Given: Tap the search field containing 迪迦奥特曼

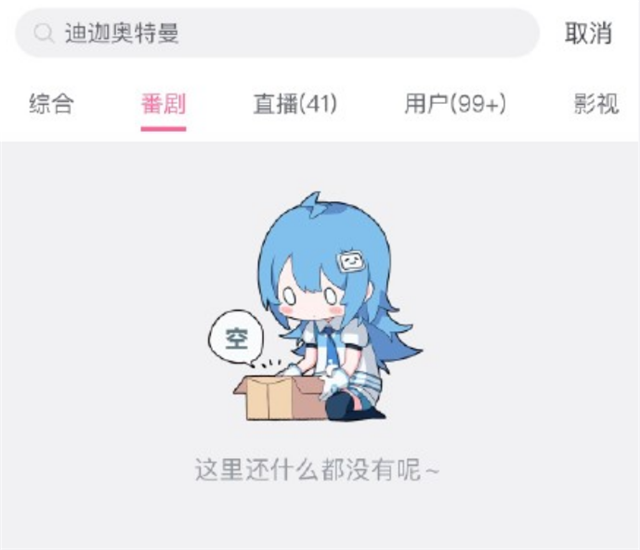Looking at the screenshot, I should (280, 34).
